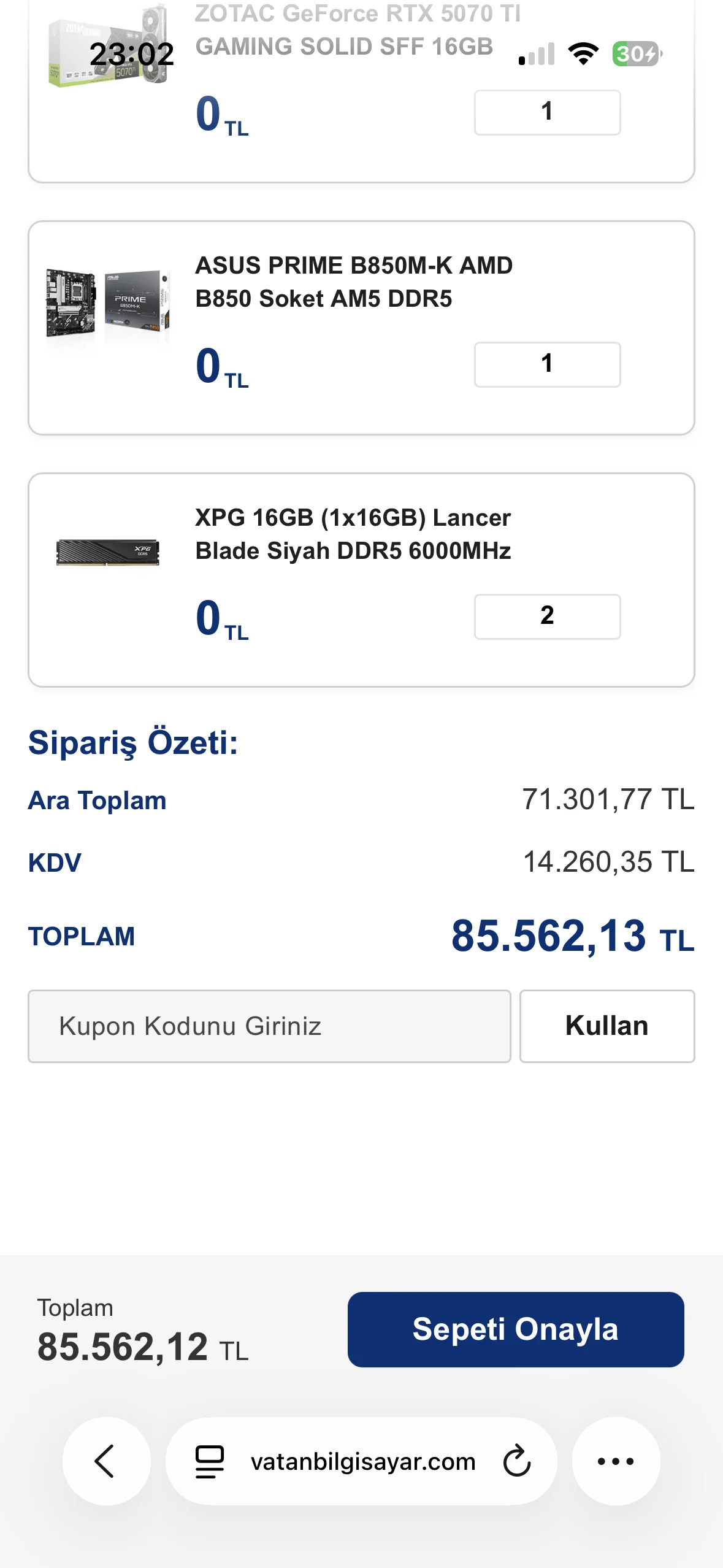Go back in the browser

coord(106,1461)
